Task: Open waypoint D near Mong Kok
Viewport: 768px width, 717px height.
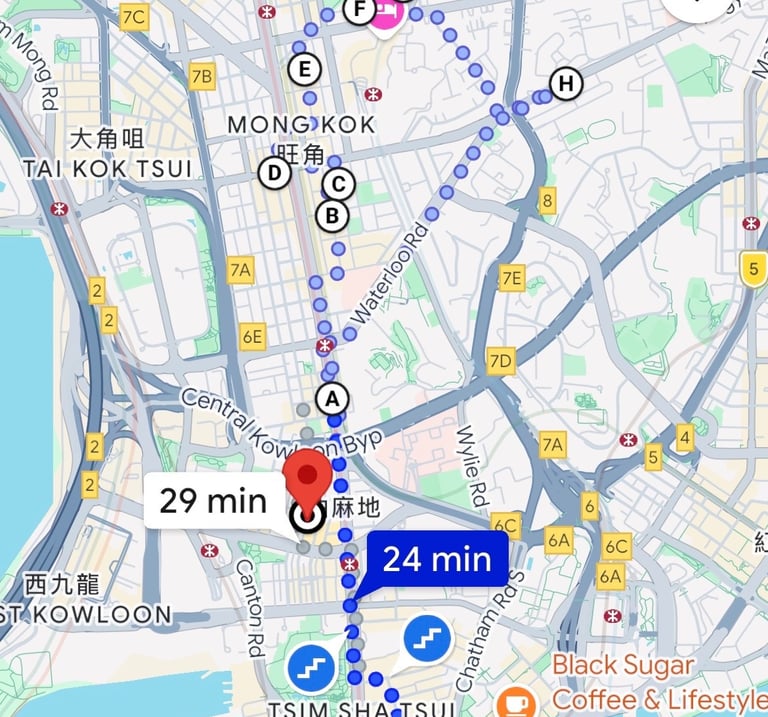Action: [274, 173]
